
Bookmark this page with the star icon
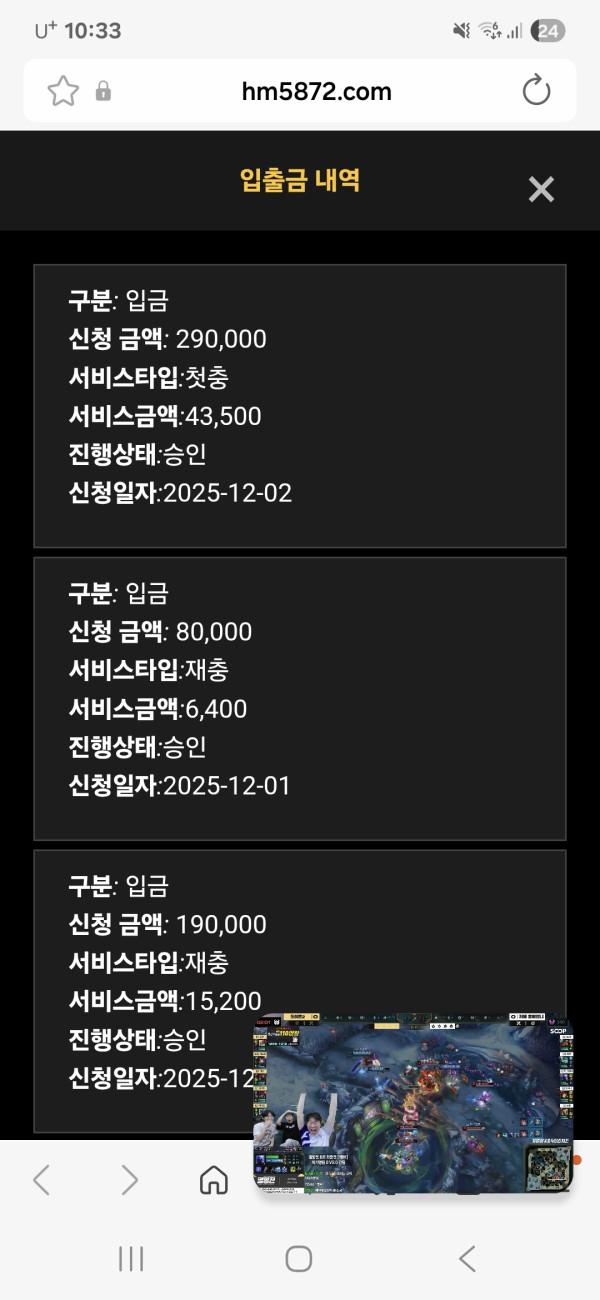pos(63,92)
